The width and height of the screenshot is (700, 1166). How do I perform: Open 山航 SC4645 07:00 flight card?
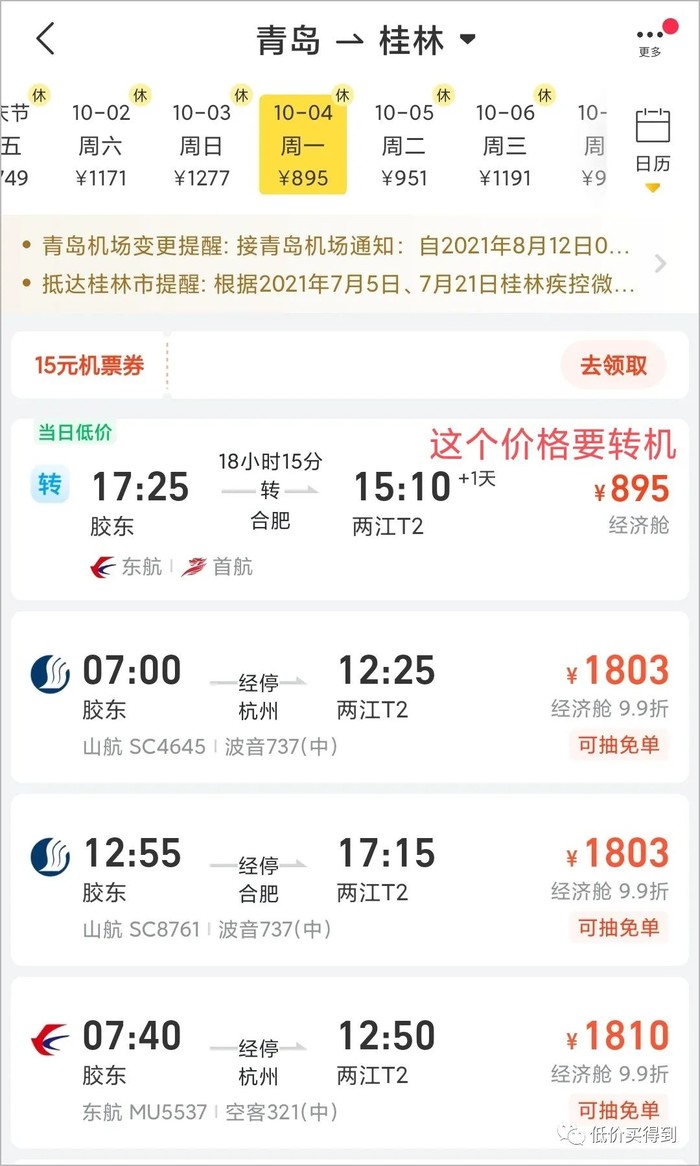point(350,697)
